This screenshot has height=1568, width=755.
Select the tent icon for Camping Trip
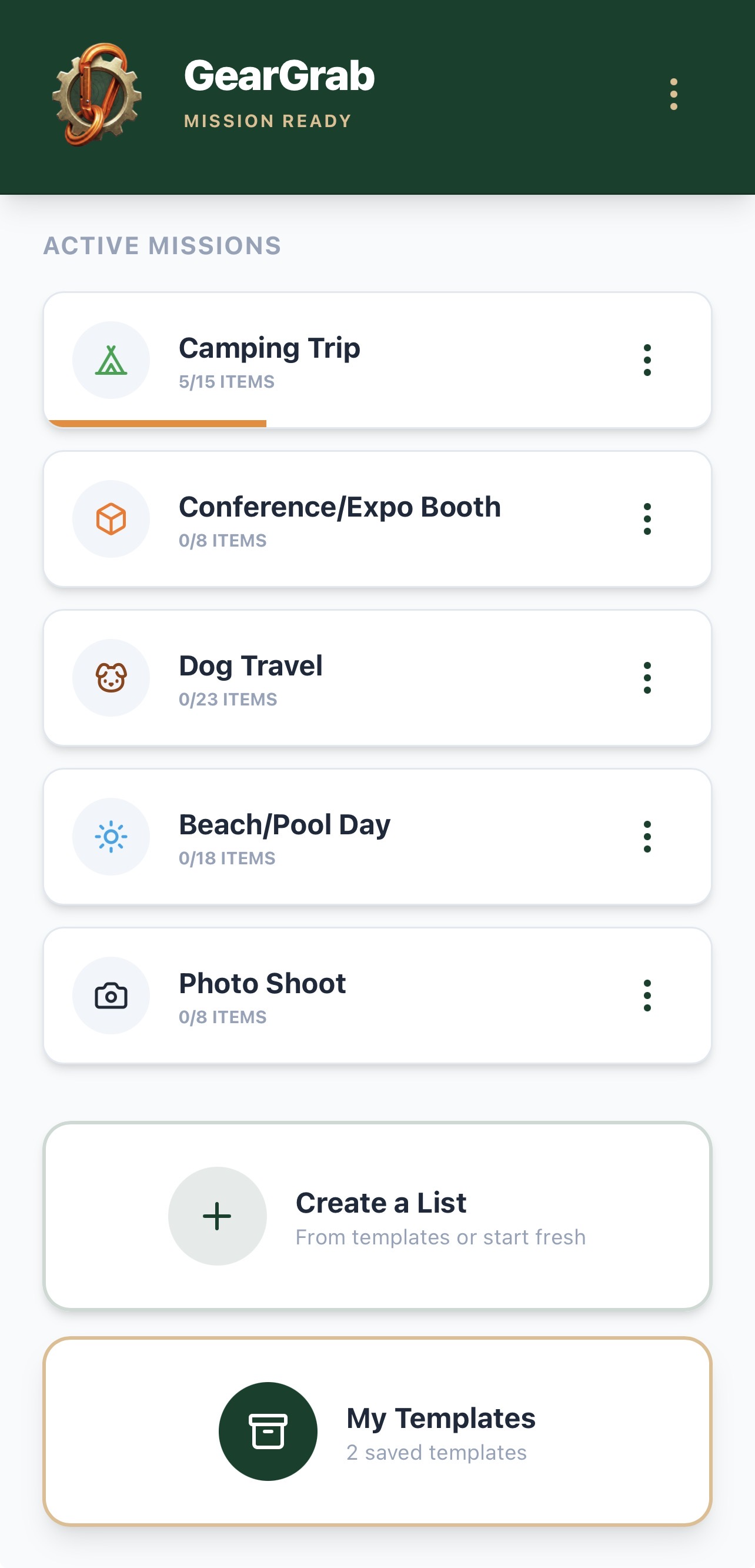tap(111, 360)
